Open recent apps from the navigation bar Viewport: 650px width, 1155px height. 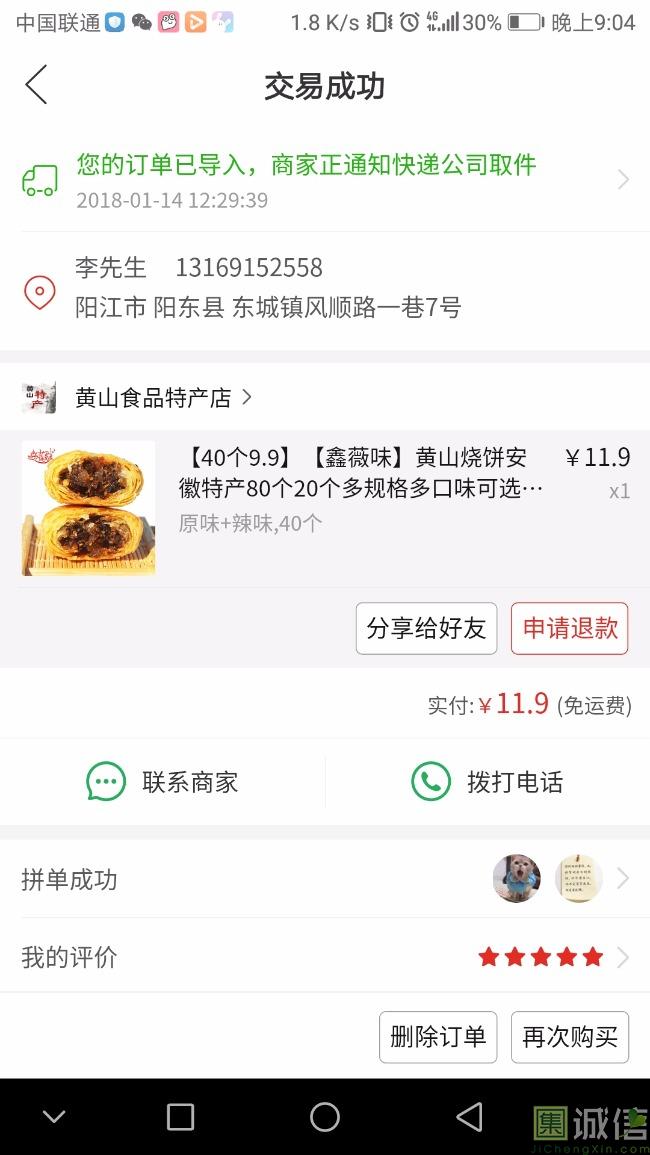(x=181, y=1117)
